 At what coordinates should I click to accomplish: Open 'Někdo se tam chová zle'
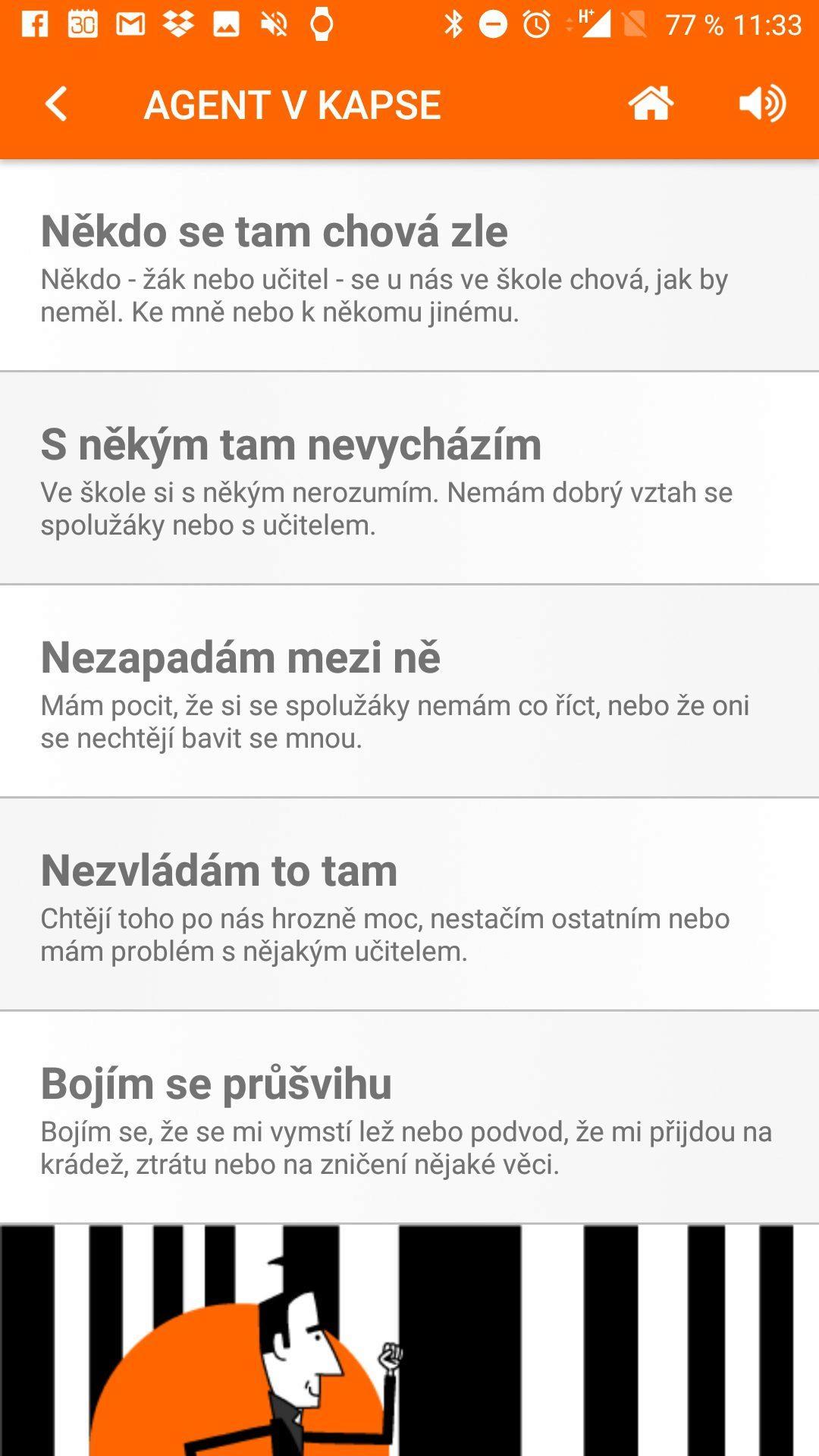[409, 265]
